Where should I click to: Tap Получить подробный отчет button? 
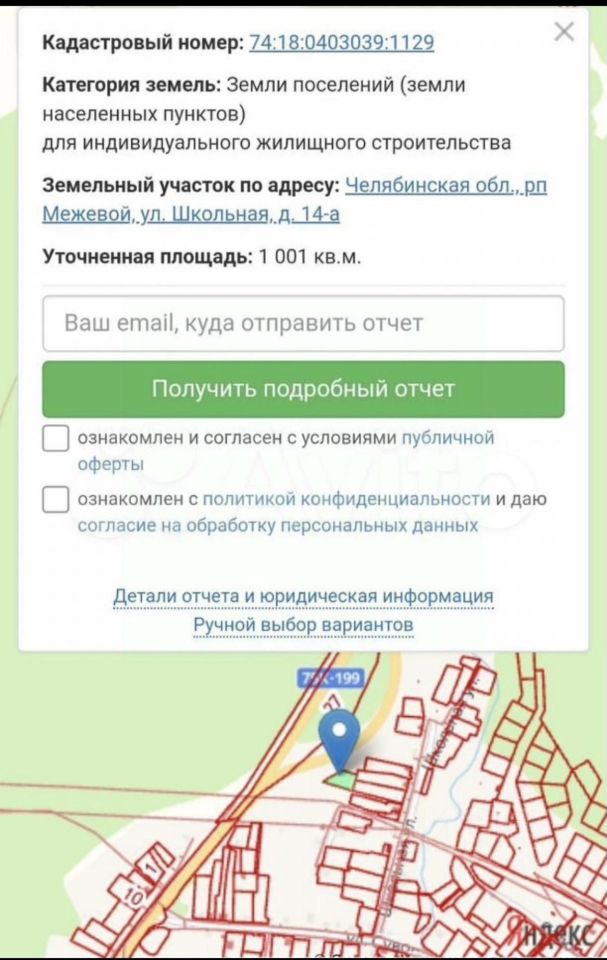point(303,389)
